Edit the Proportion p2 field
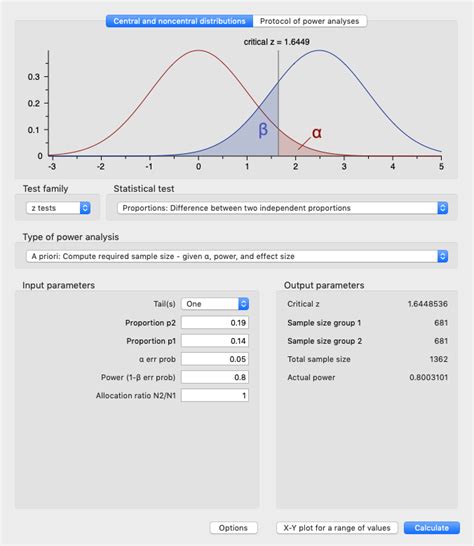474x546 pixels. coord(215,323)
